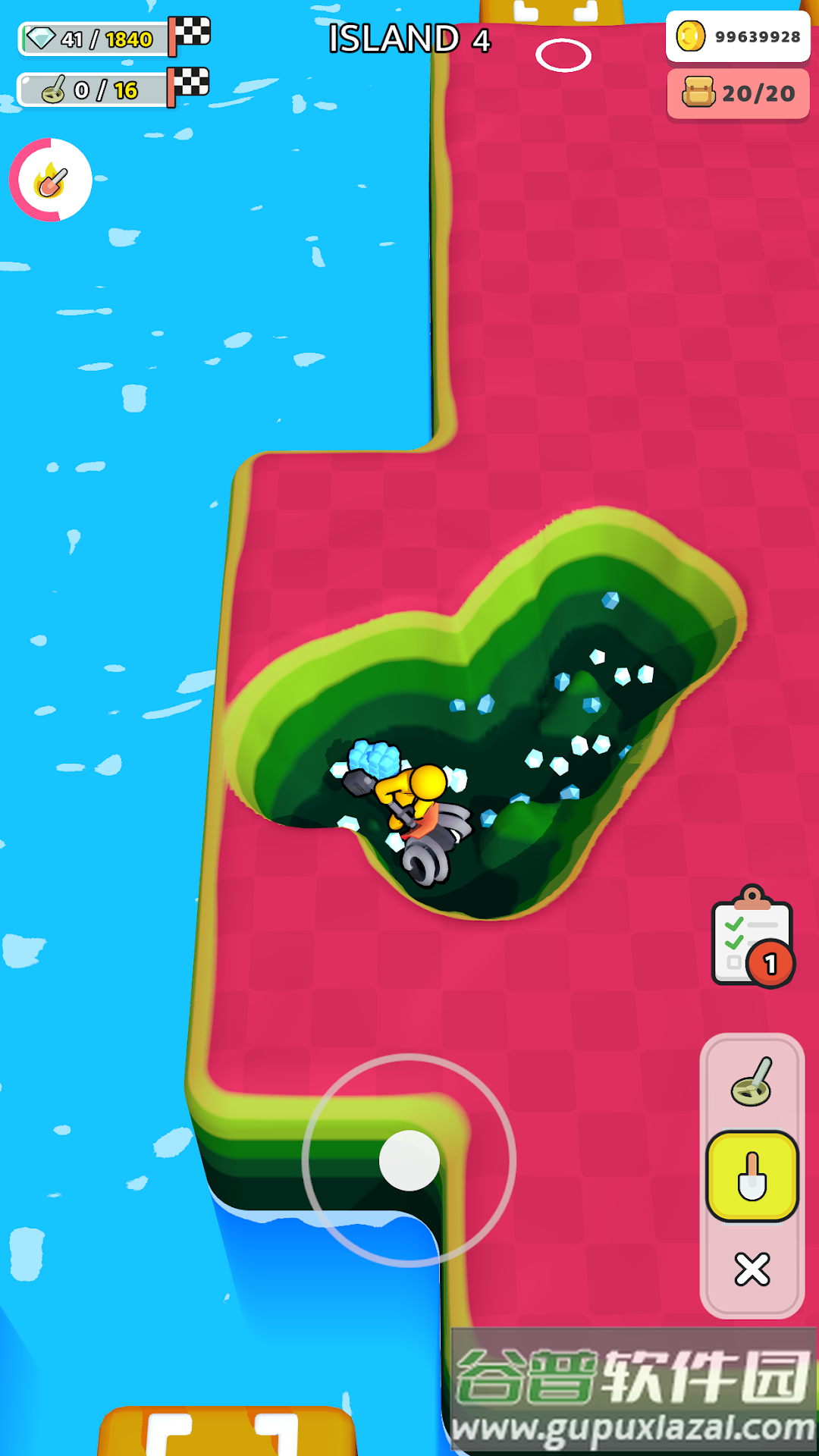Tap the coin balance 99639928
The width and height of the screenshot is (819, 1456).
[738, 36]
